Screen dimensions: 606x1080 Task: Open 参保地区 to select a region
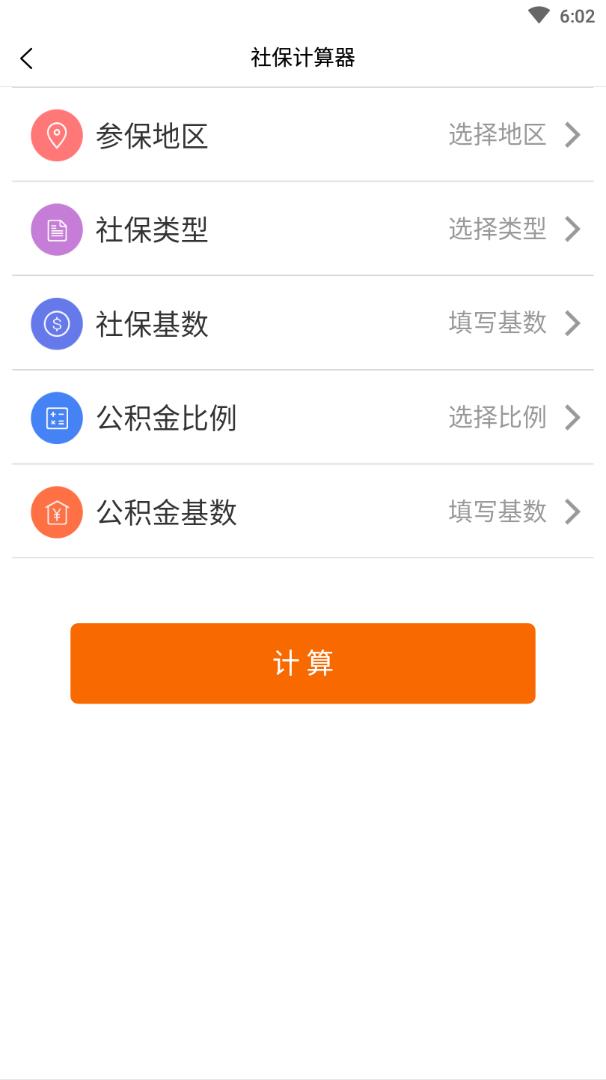pyautogui.click(x=302, y=135)
